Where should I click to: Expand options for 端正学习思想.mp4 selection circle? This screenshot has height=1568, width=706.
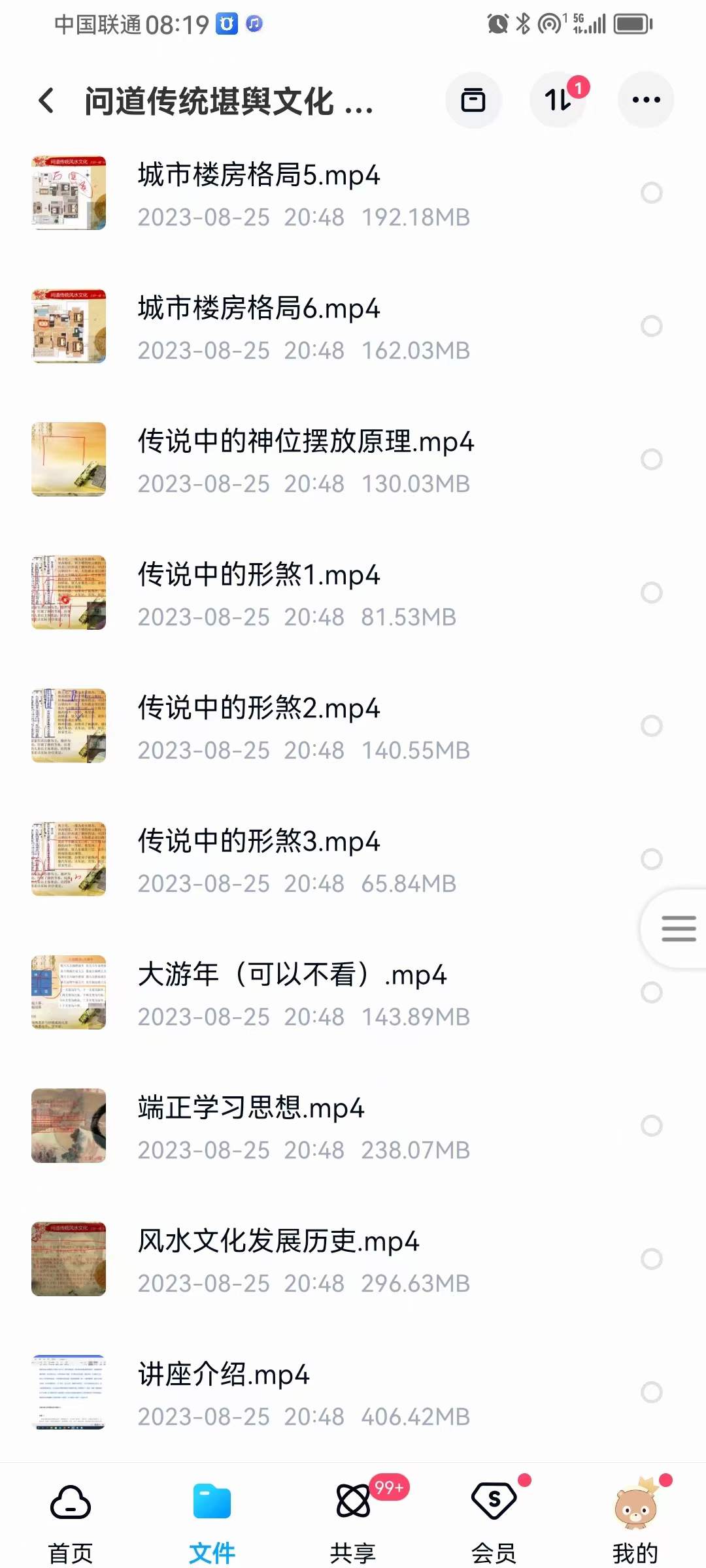(651, 1126)
